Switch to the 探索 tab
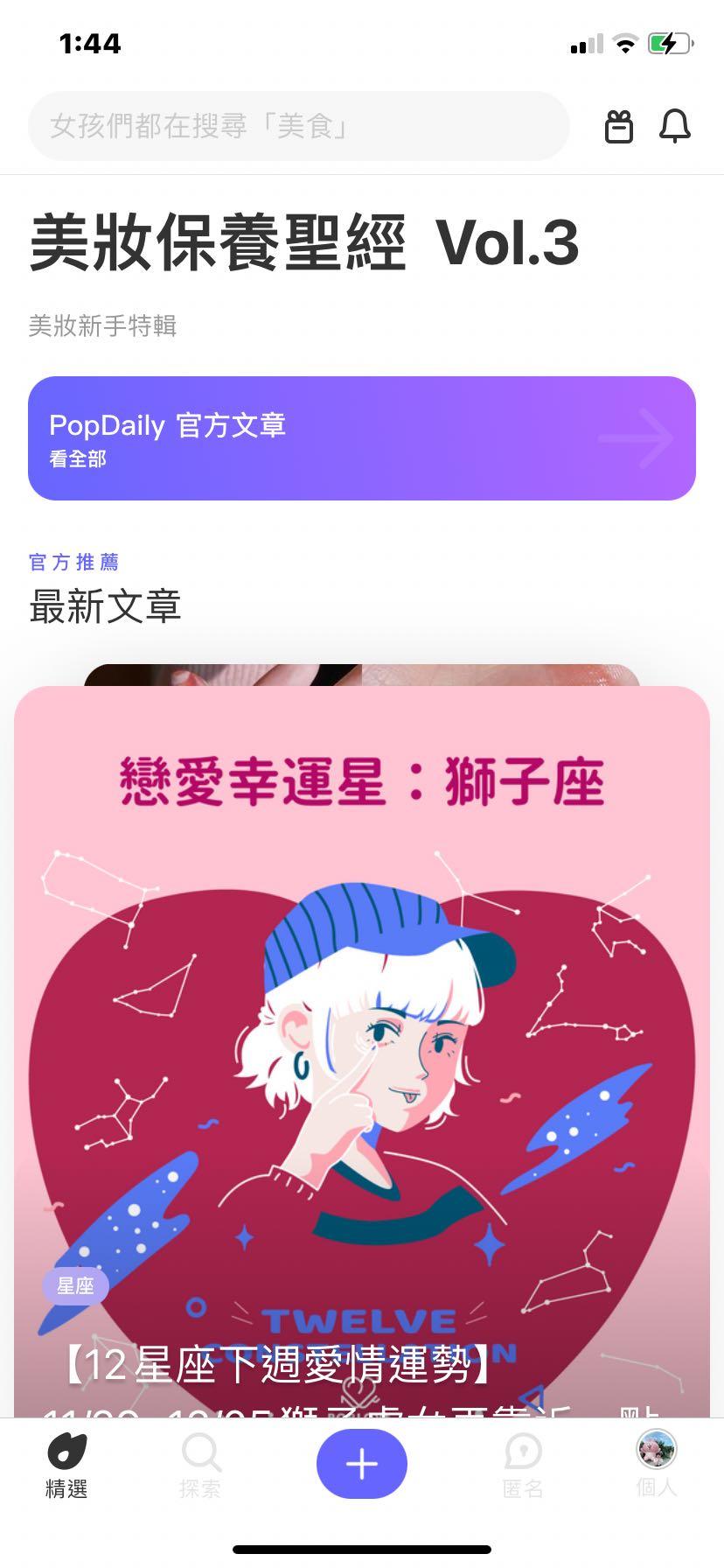724x1568 pixels. (x=200, y=1466)
